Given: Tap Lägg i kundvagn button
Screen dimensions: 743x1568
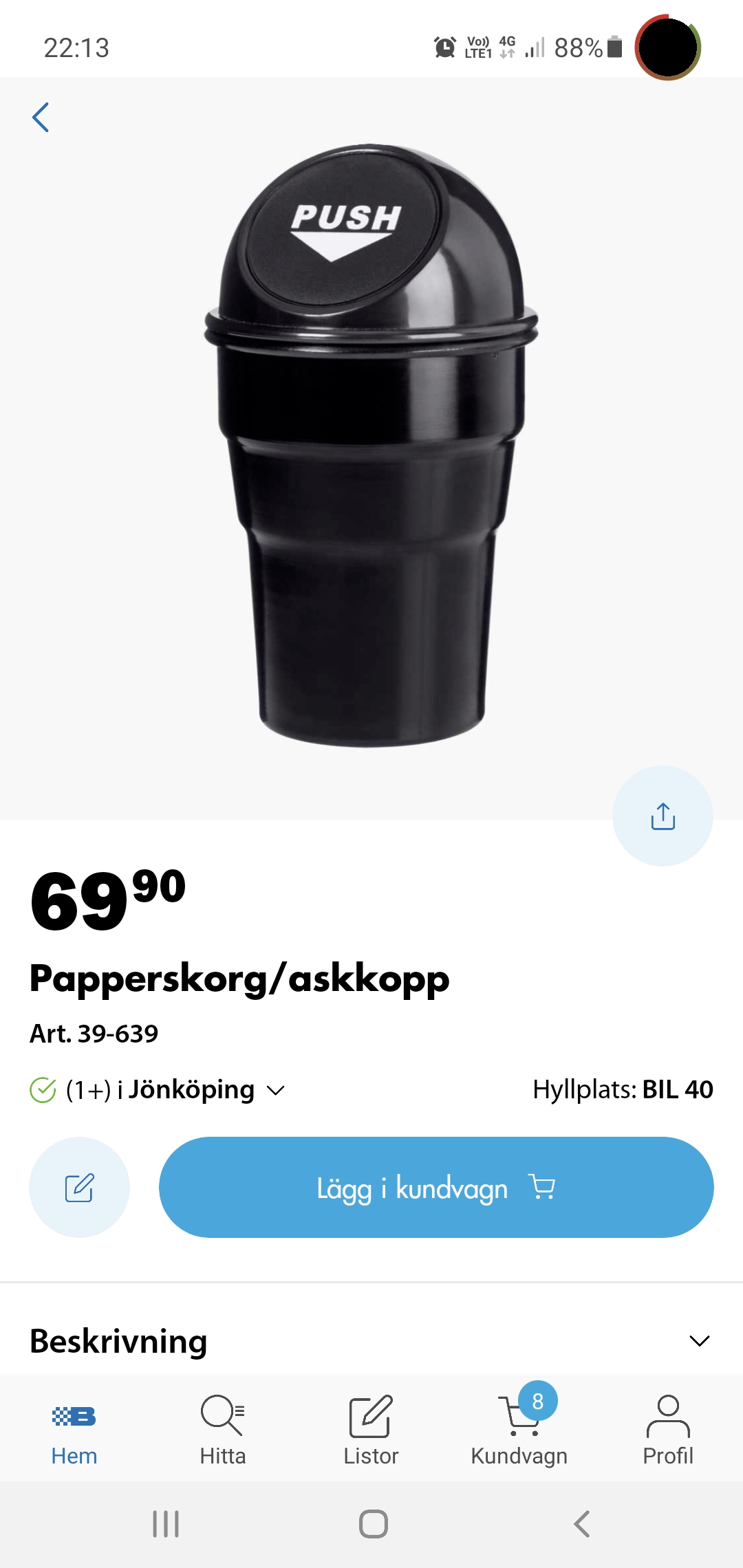Looking at the screenshot, I should [x=436, y=1188].
